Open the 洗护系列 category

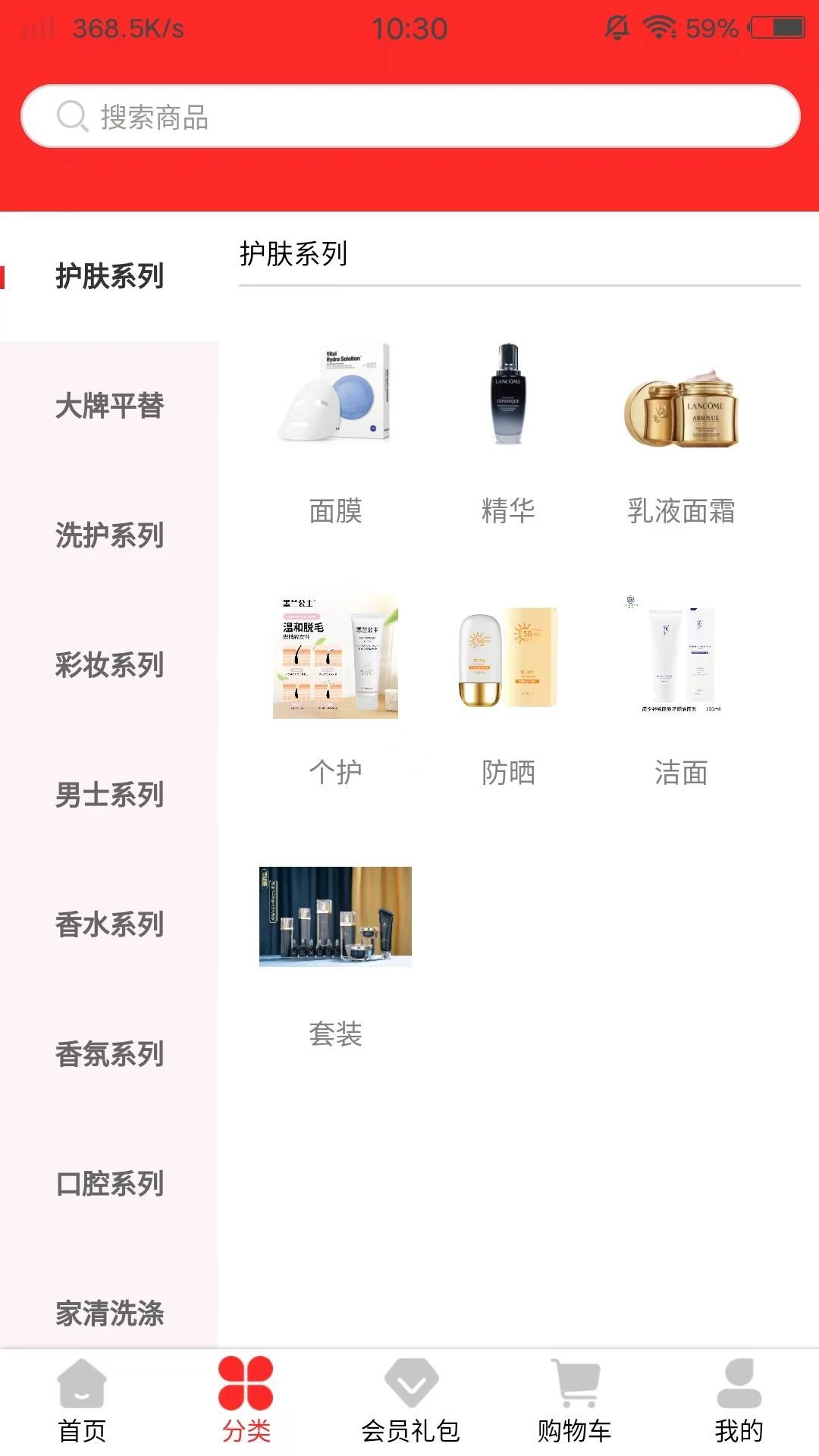(109, 535)
